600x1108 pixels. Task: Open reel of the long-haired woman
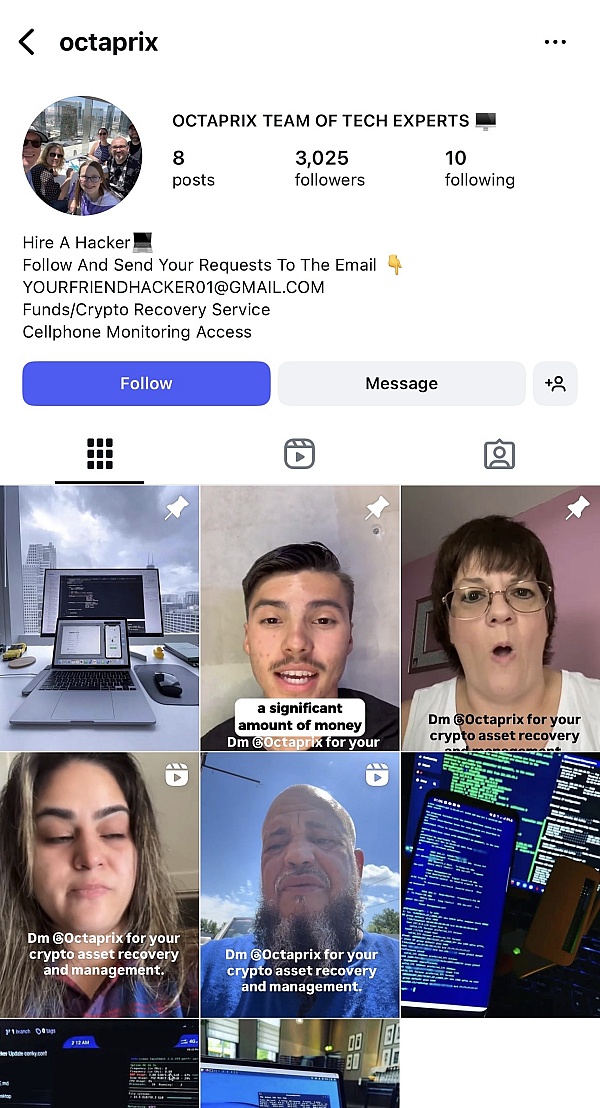[99, 885]
